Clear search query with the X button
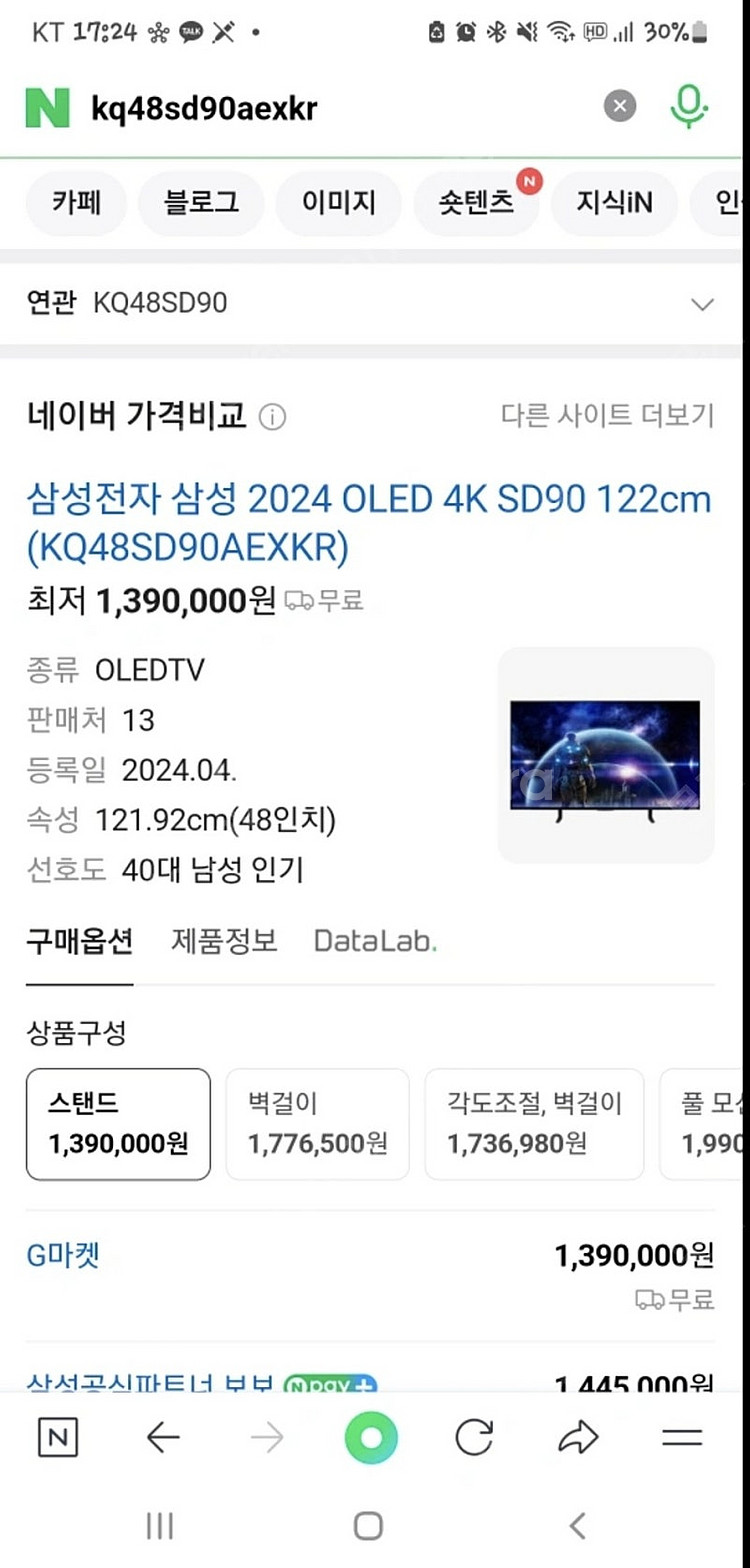The image size is (750, 1568). [619, 106]
